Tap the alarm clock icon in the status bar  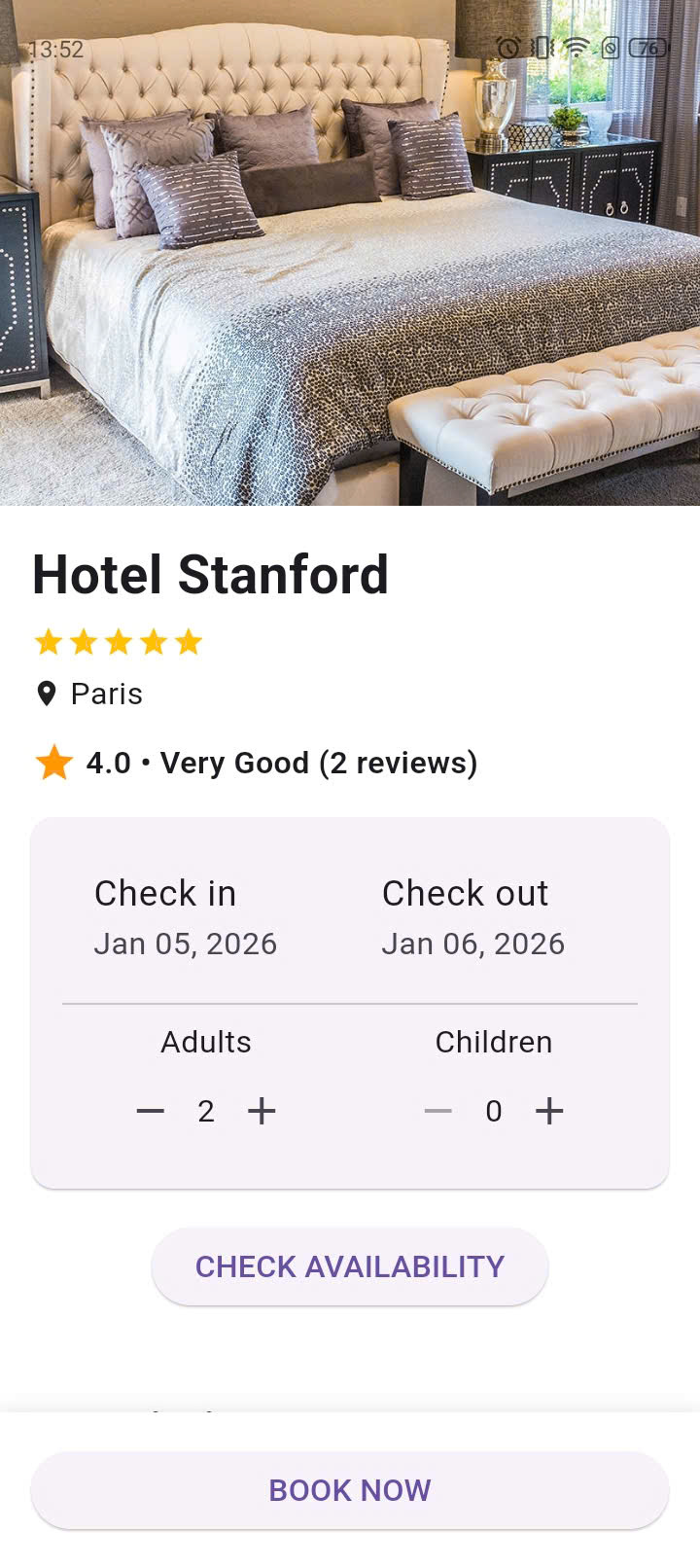(508, 47)
